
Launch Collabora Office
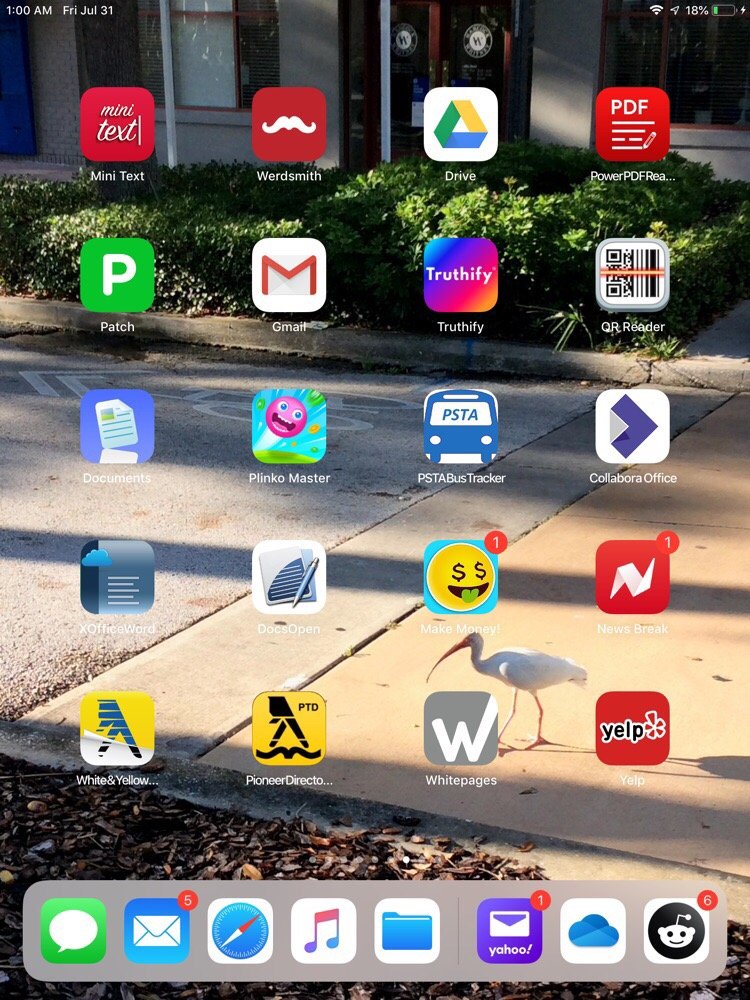point(632,427)
